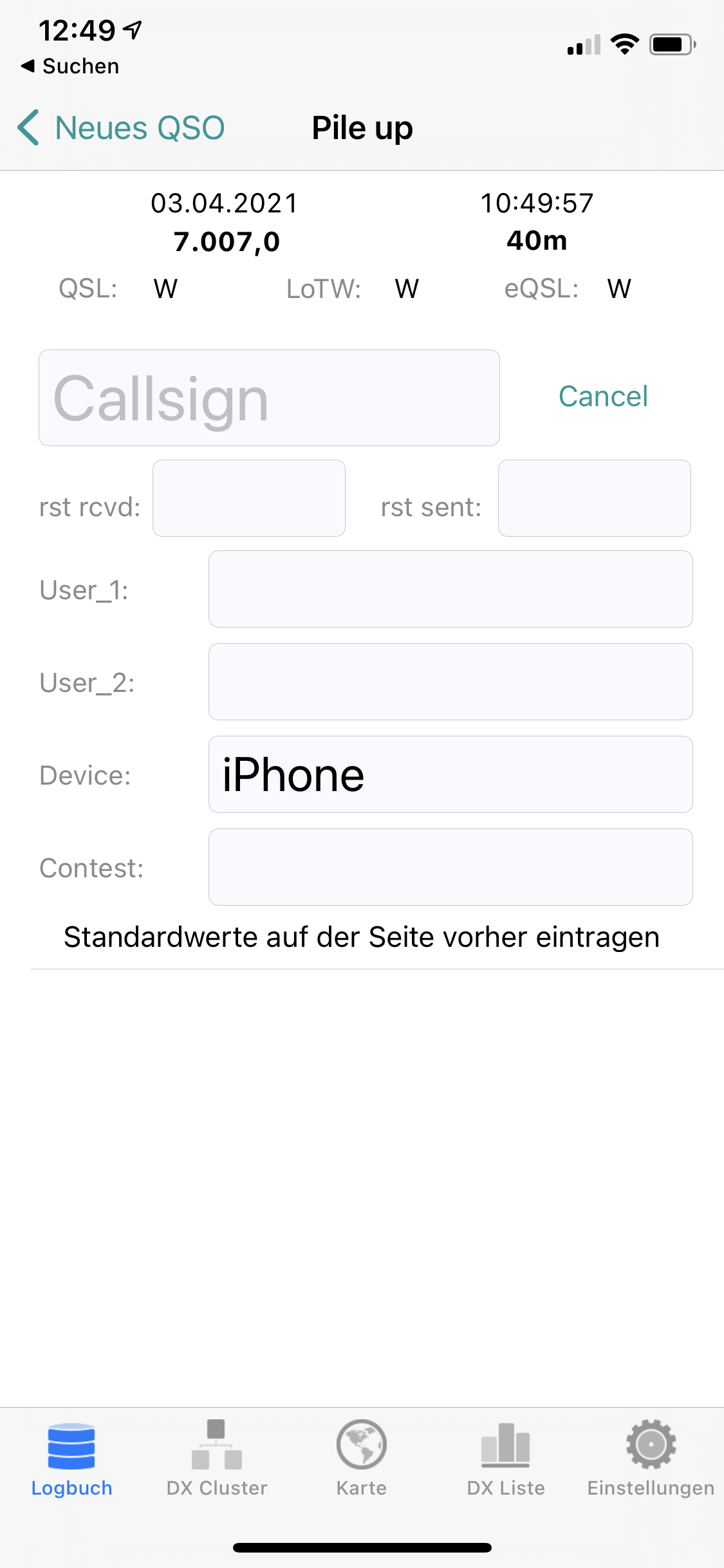Edit the Device field showing iPhone
The image size is (724, 1568).
(x=450, y=774)
